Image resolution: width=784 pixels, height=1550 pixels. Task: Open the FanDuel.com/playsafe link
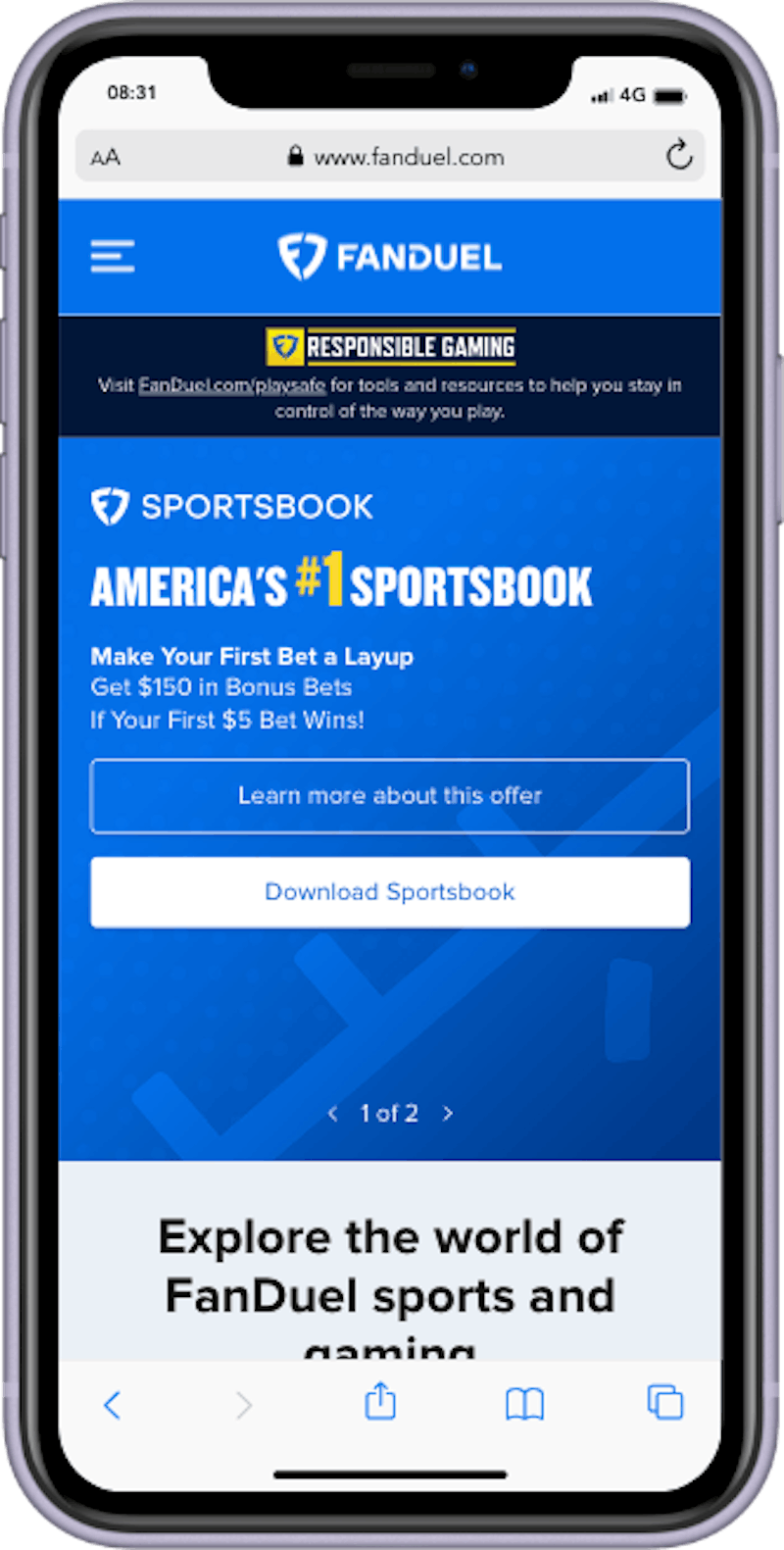pos(232,385)
